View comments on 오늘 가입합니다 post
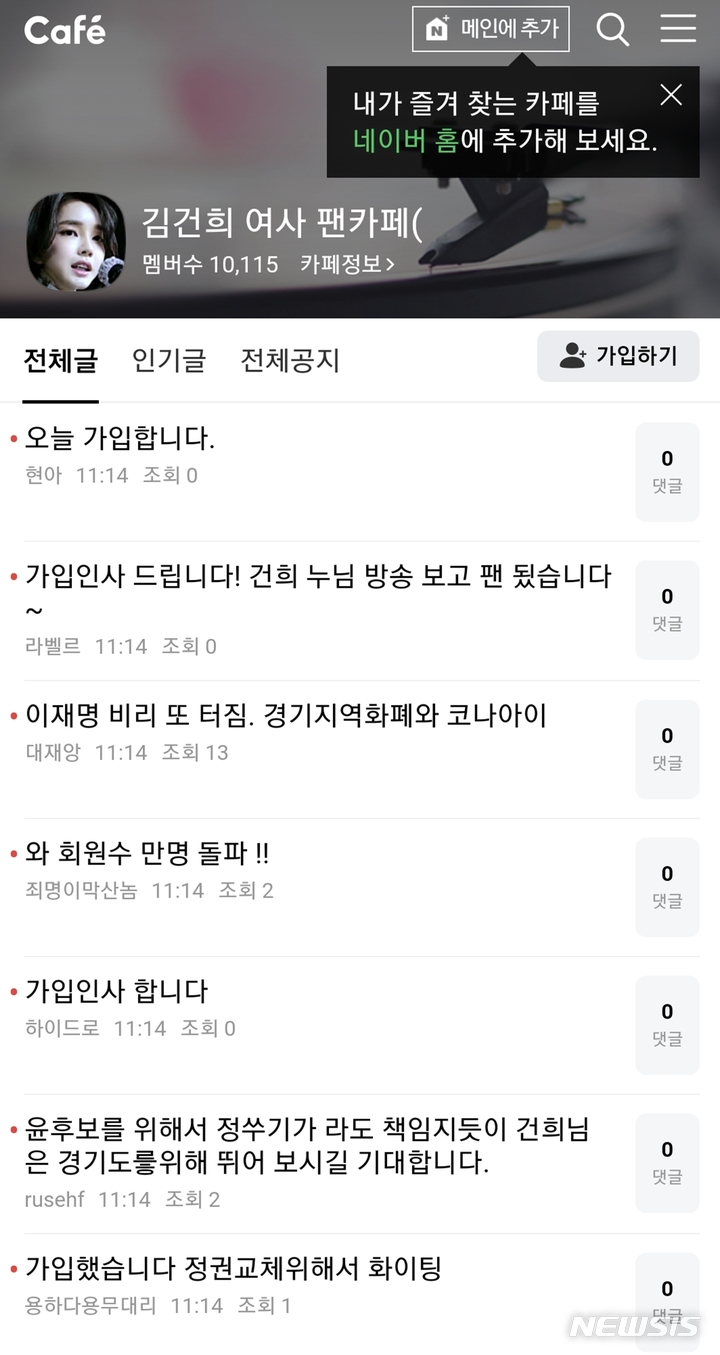 [667, 471]
